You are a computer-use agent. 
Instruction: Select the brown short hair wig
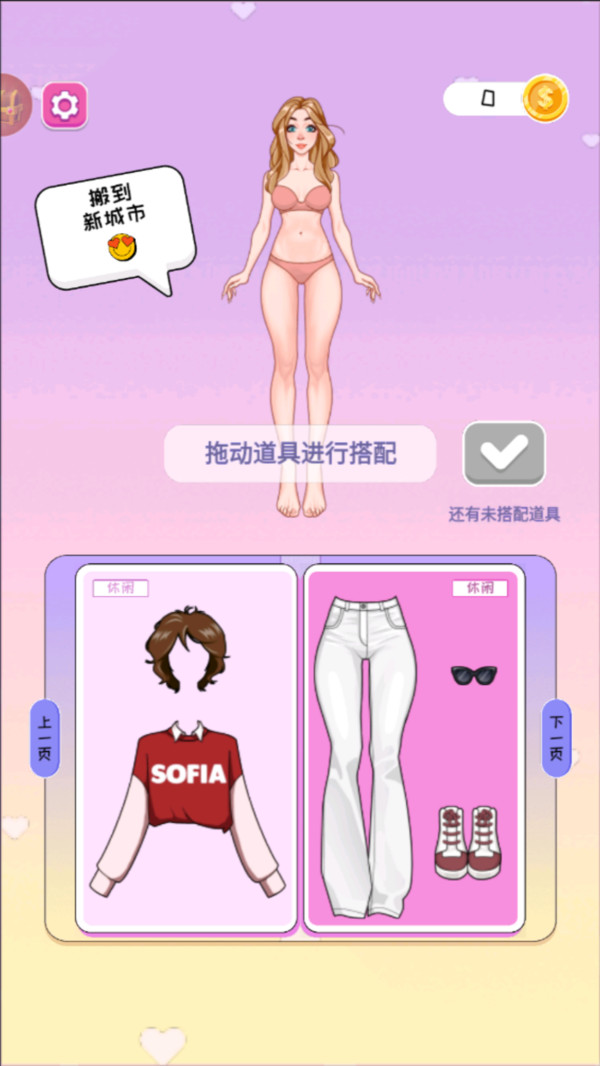[185, 650]
